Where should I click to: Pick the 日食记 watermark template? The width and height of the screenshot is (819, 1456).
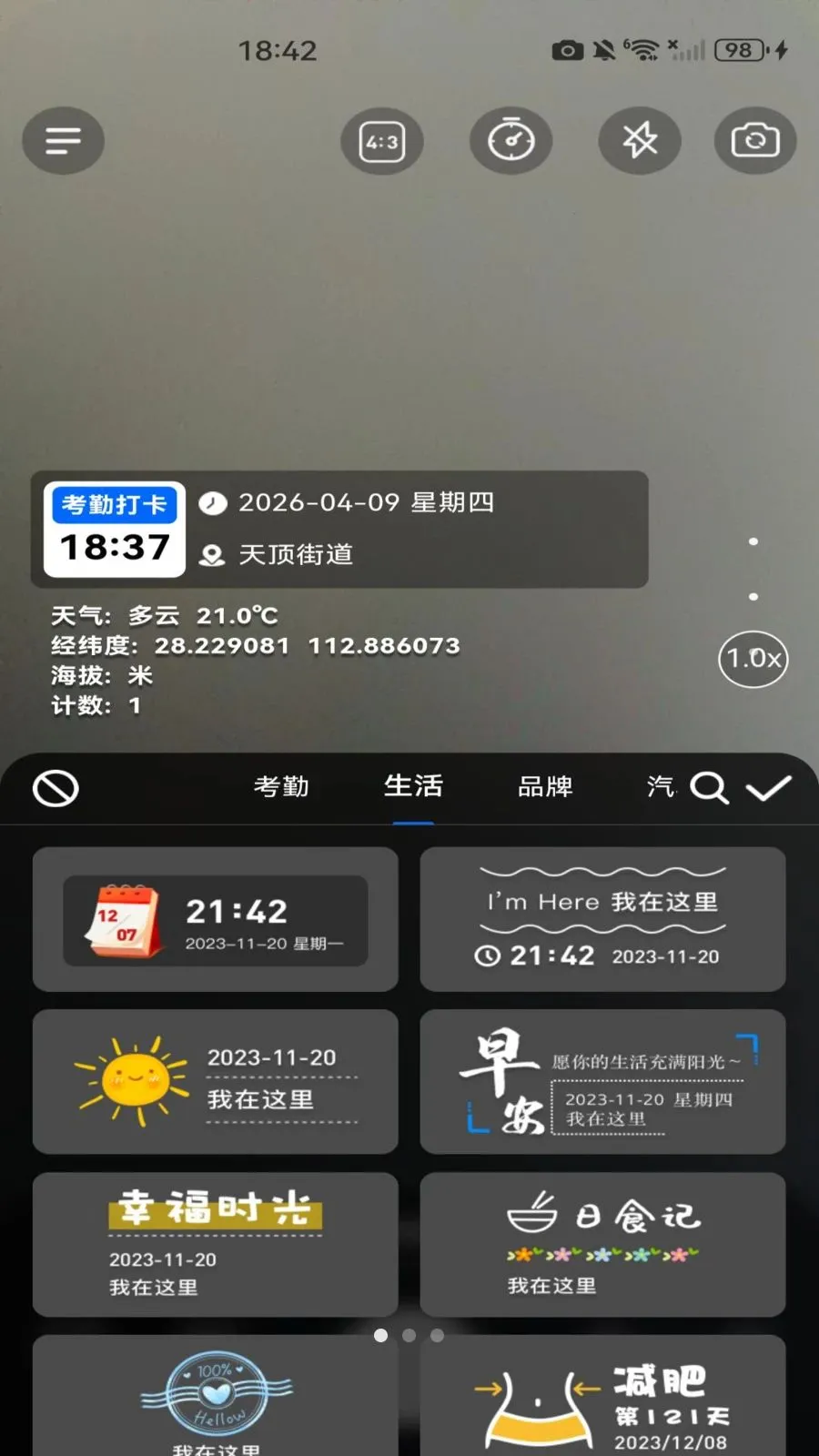pos(602,1244)
